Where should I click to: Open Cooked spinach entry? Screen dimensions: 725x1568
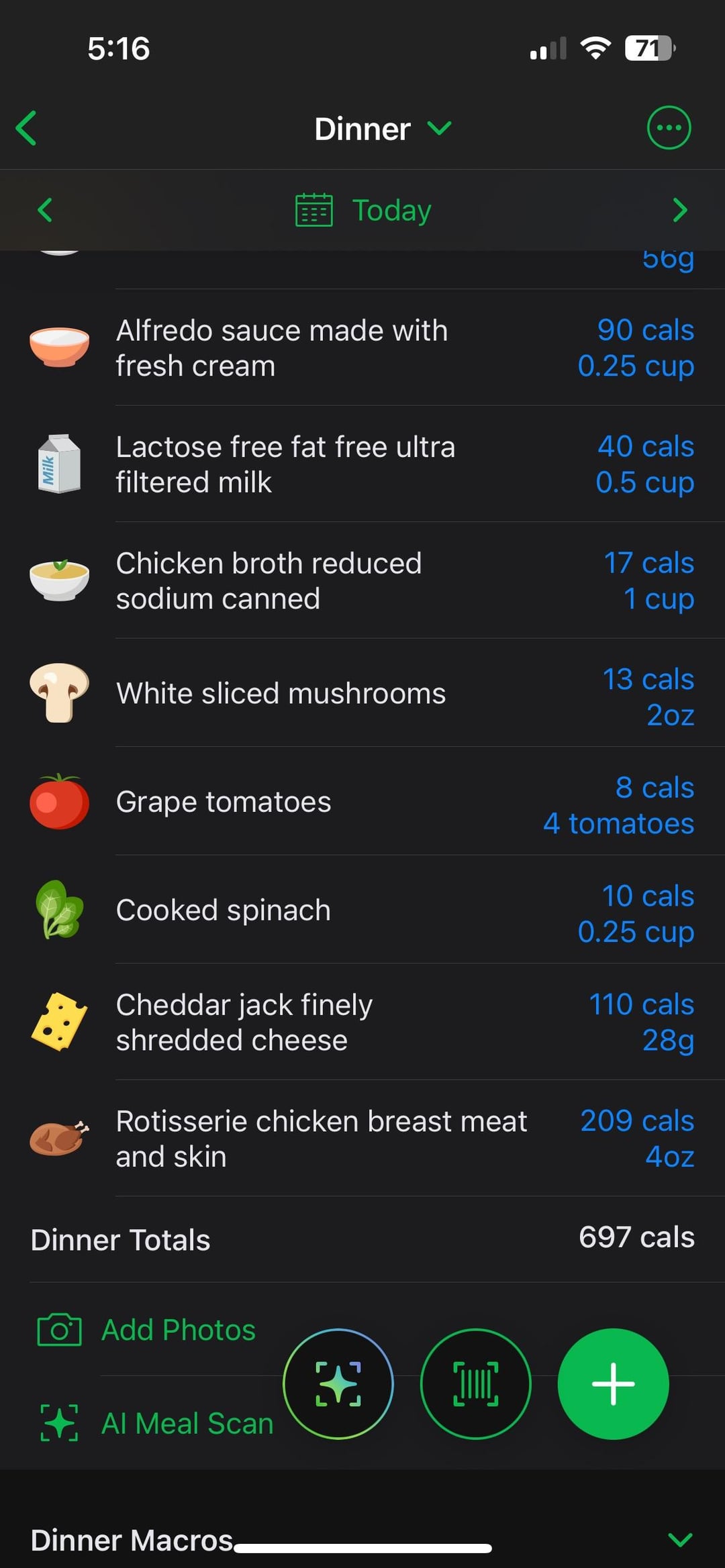[x=362, y=910]
